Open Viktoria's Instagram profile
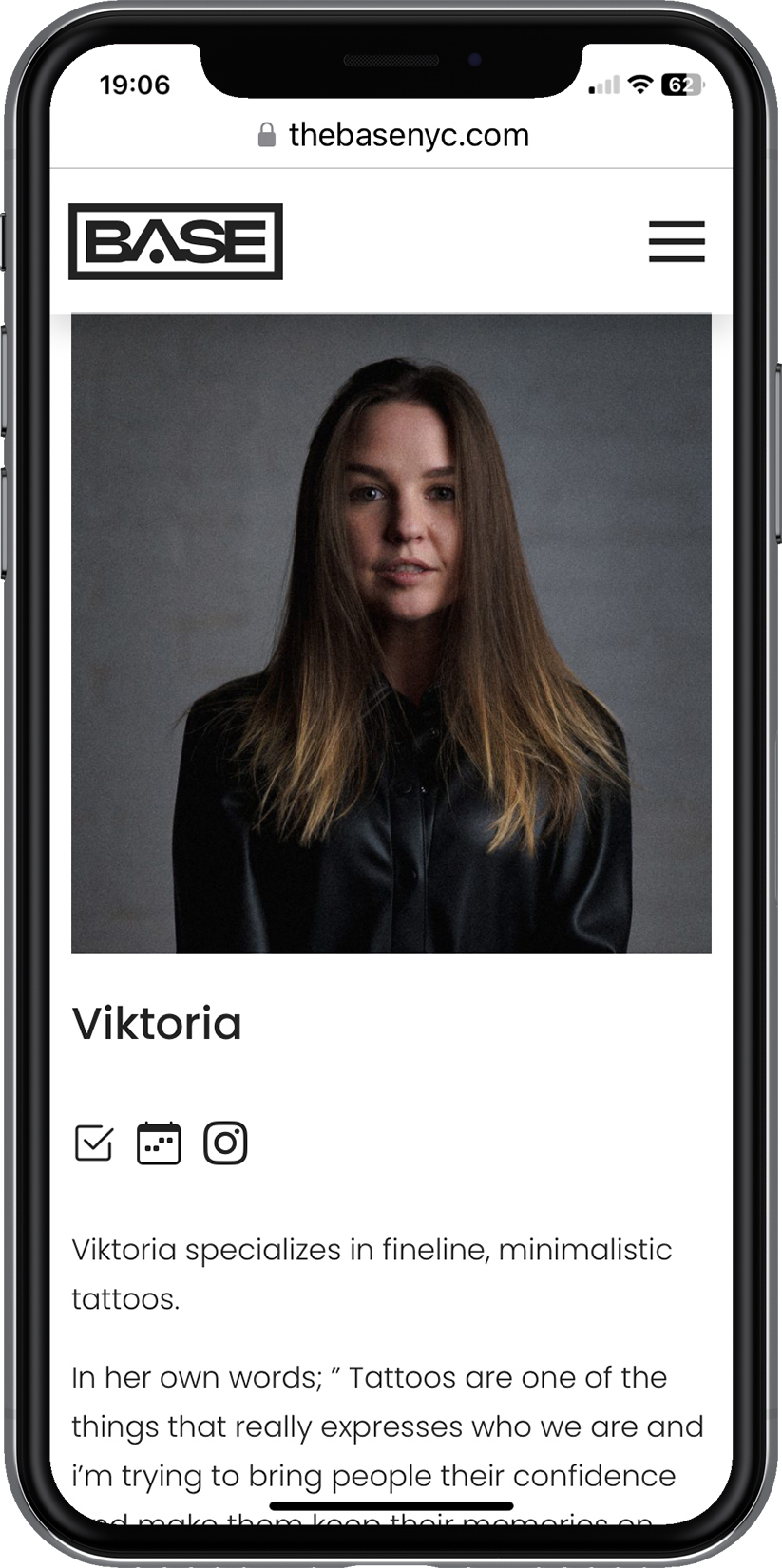782x1568 pixels. 225,1143
